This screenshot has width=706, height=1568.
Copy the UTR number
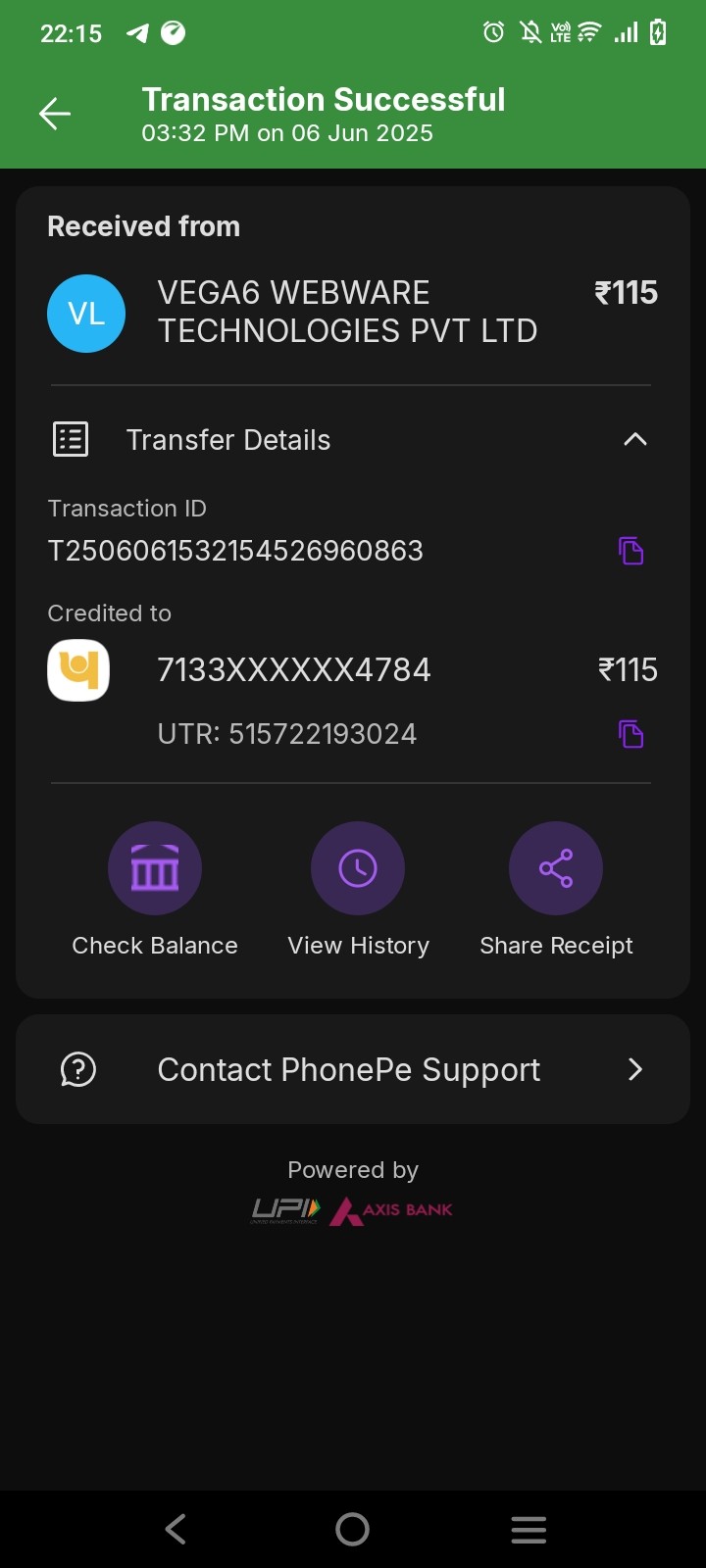pos(630,734)
